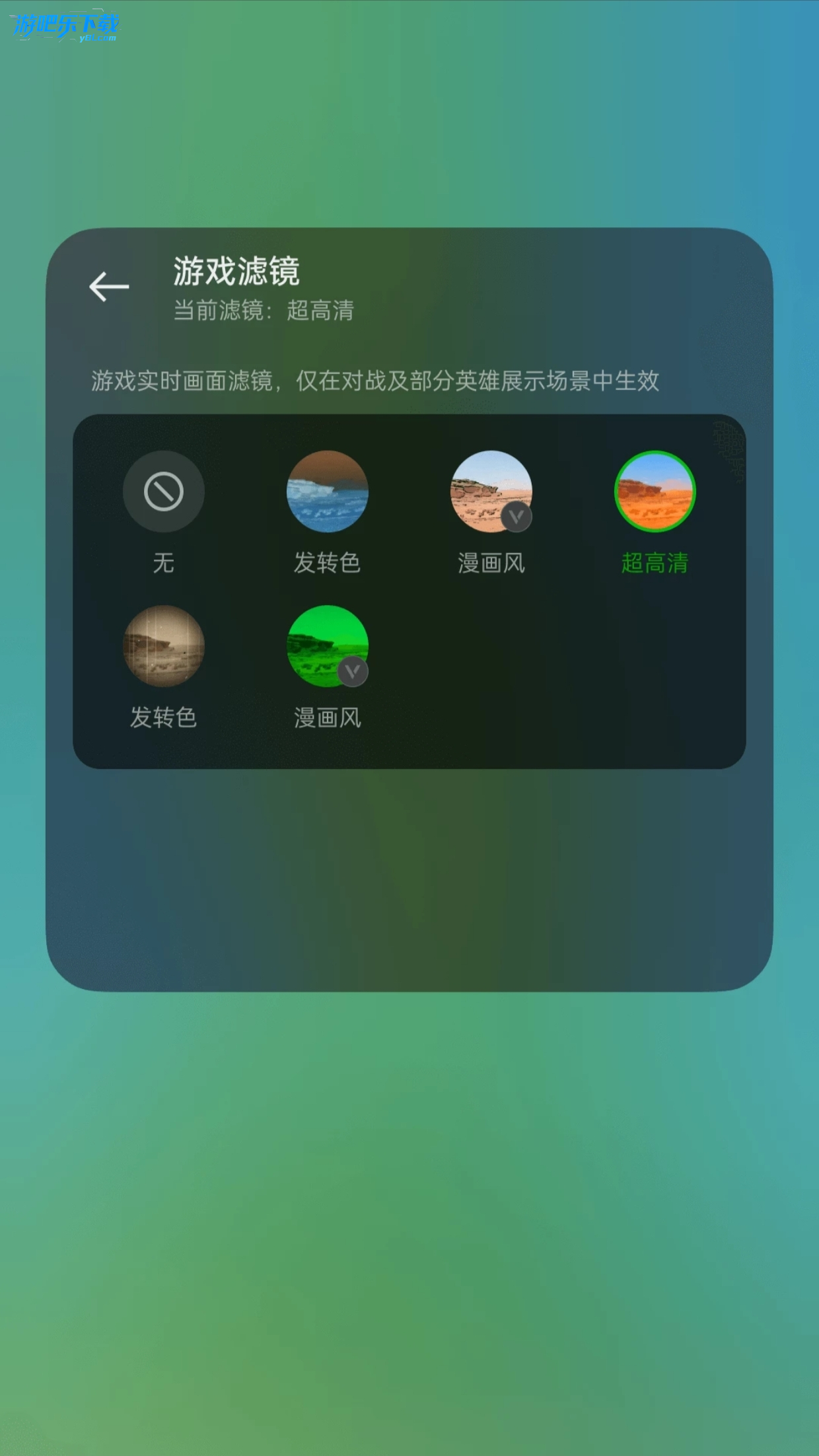The width and height of the screenshot is (819, 1456).
Task: Apply the desert-colored 漫画风 filter
Action: click(x=491, y=491)
